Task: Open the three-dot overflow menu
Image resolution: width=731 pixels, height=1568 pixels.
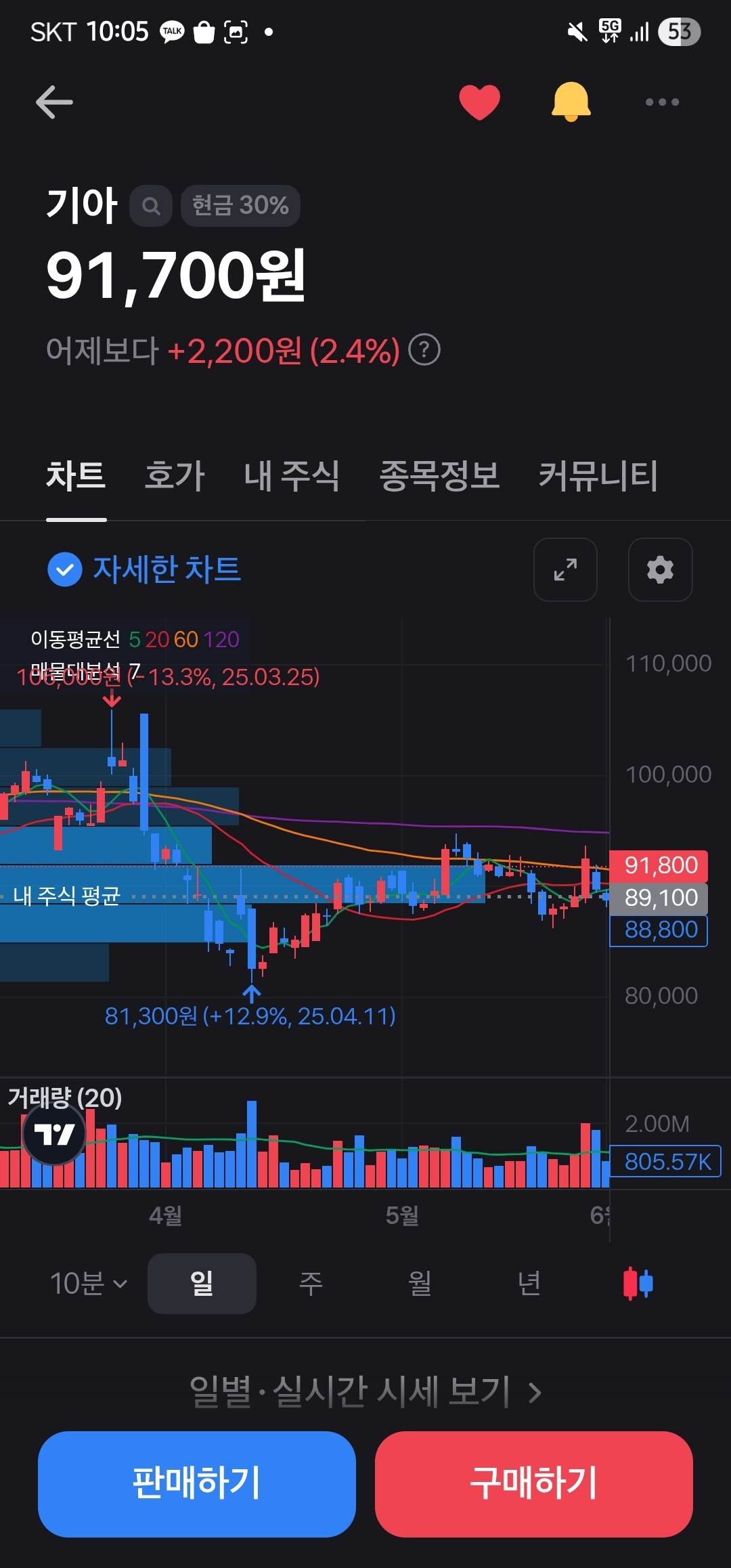Action: (662, 102)
